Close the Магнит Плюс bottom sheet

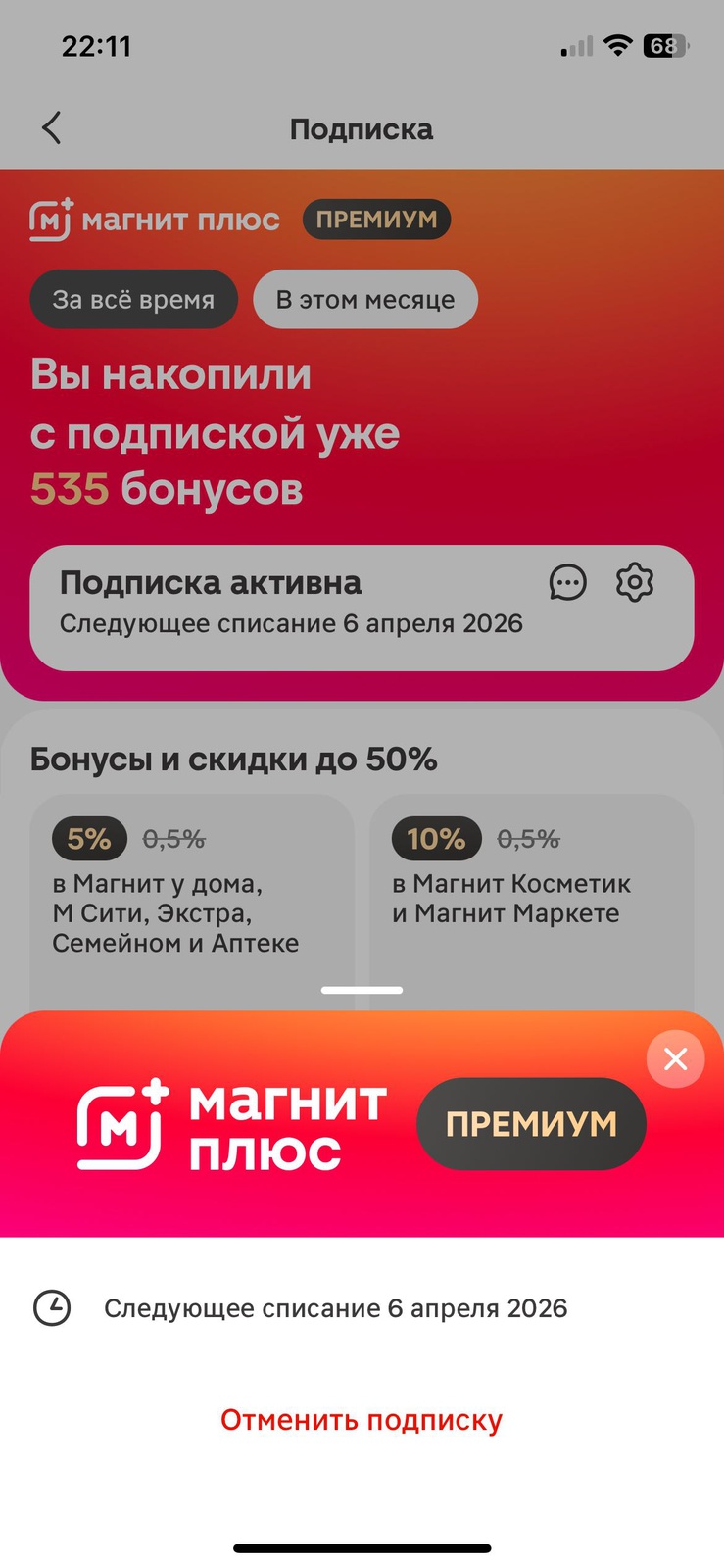coord(675,1058)
